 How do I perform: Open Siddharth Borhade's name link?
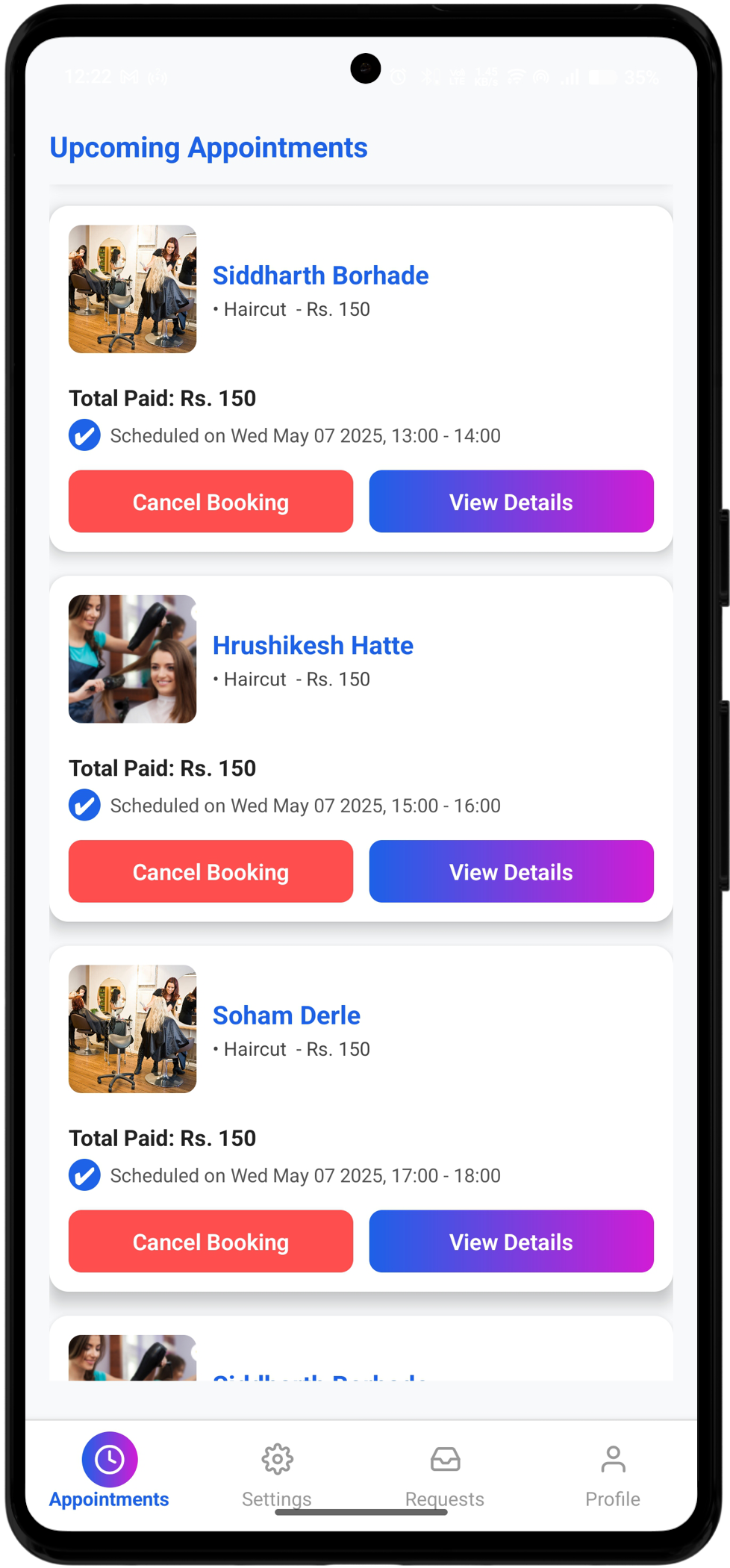coord(321,275)
